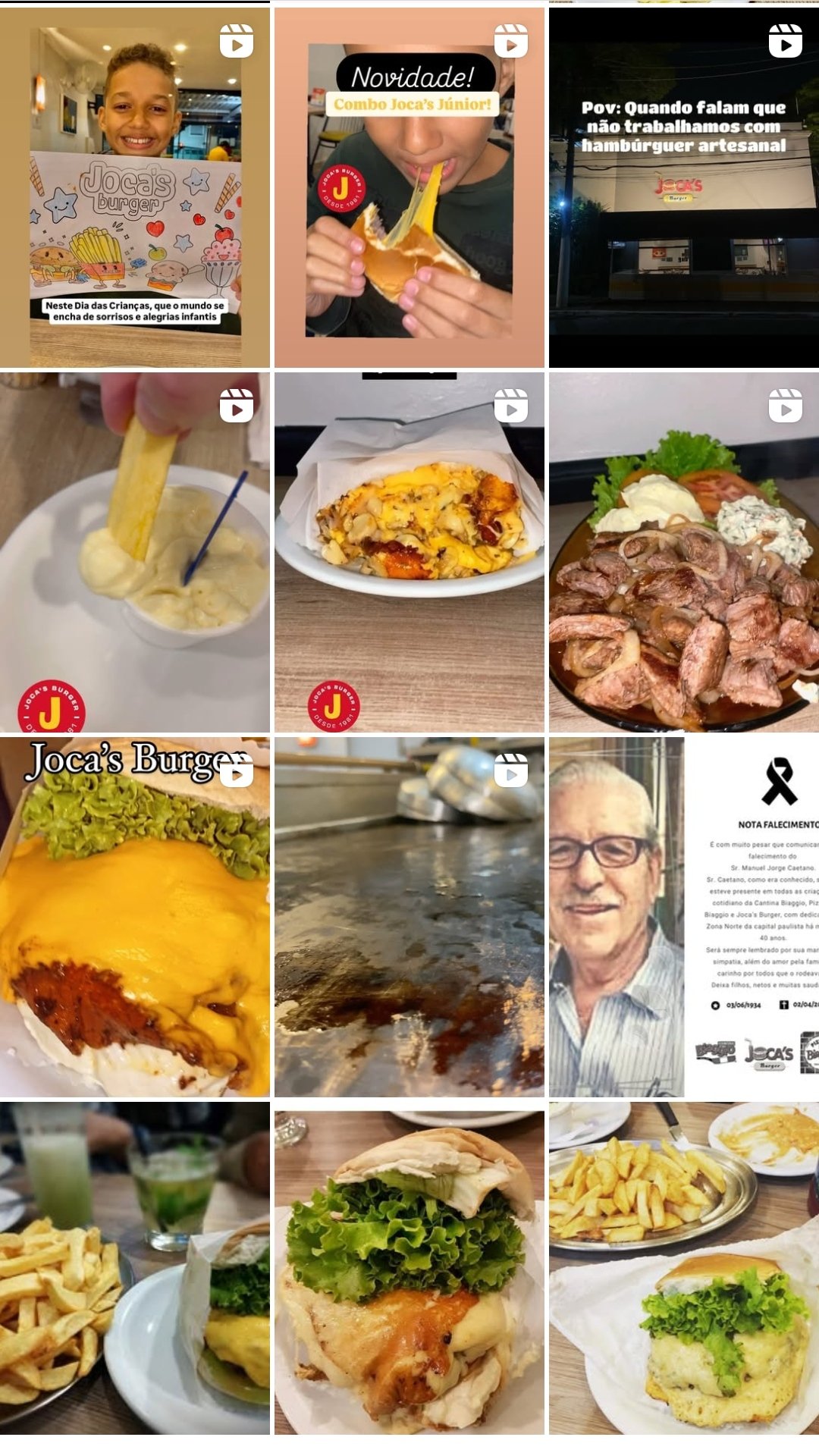Open the fries and green drinks post

pyautogui.click(x=135, y=1268)
